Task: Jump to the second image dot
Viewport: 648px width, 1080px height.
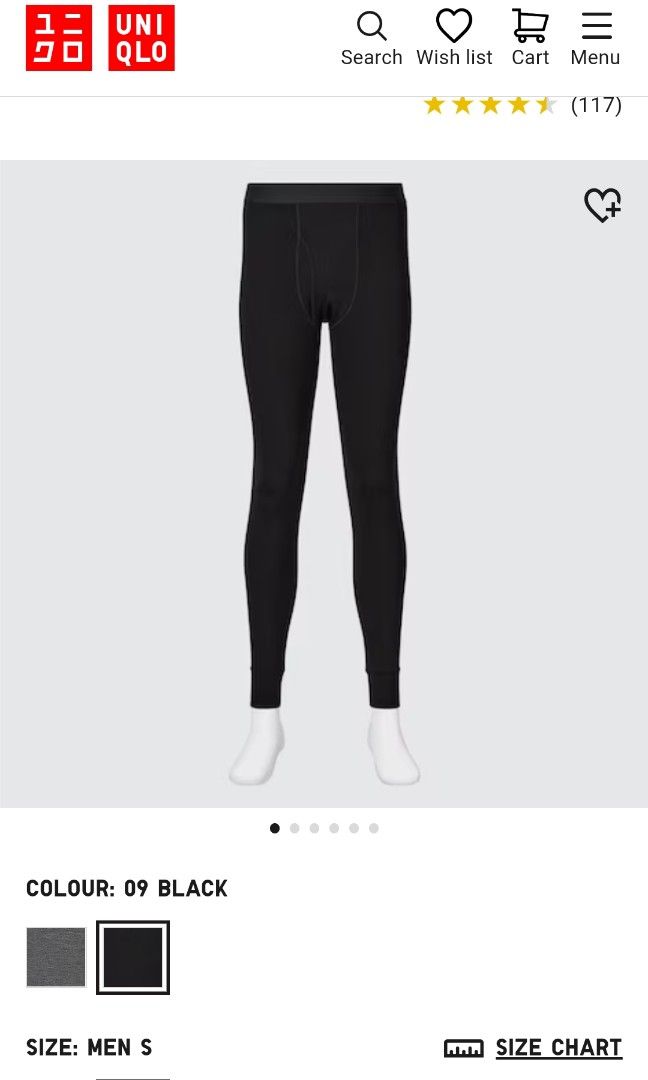Action: point(294,828)
